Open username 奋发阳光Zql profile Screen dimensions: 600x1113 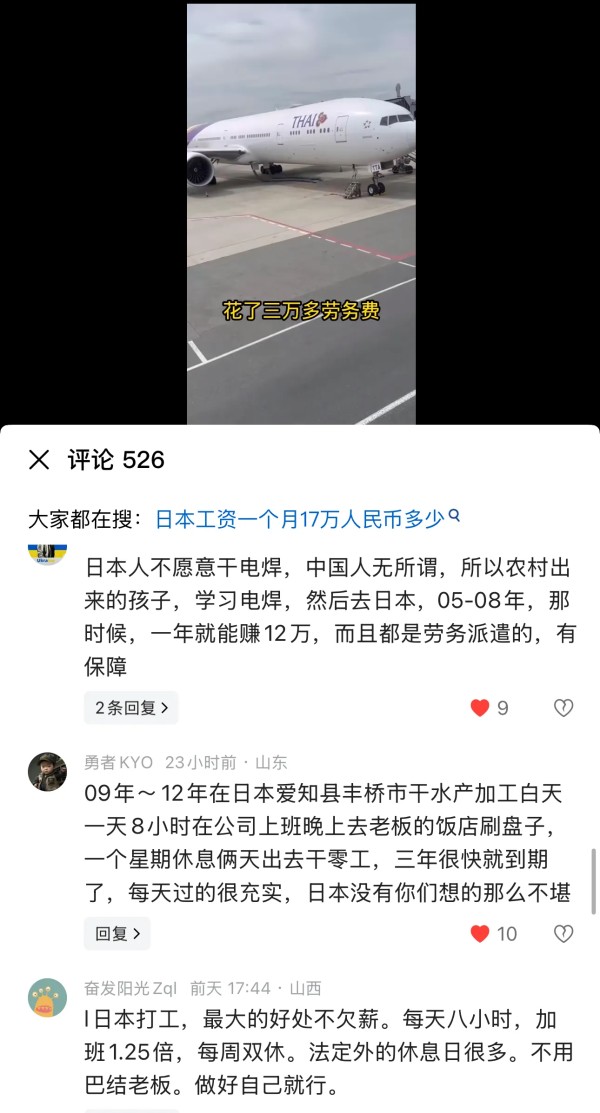click(x=130, y=989)
